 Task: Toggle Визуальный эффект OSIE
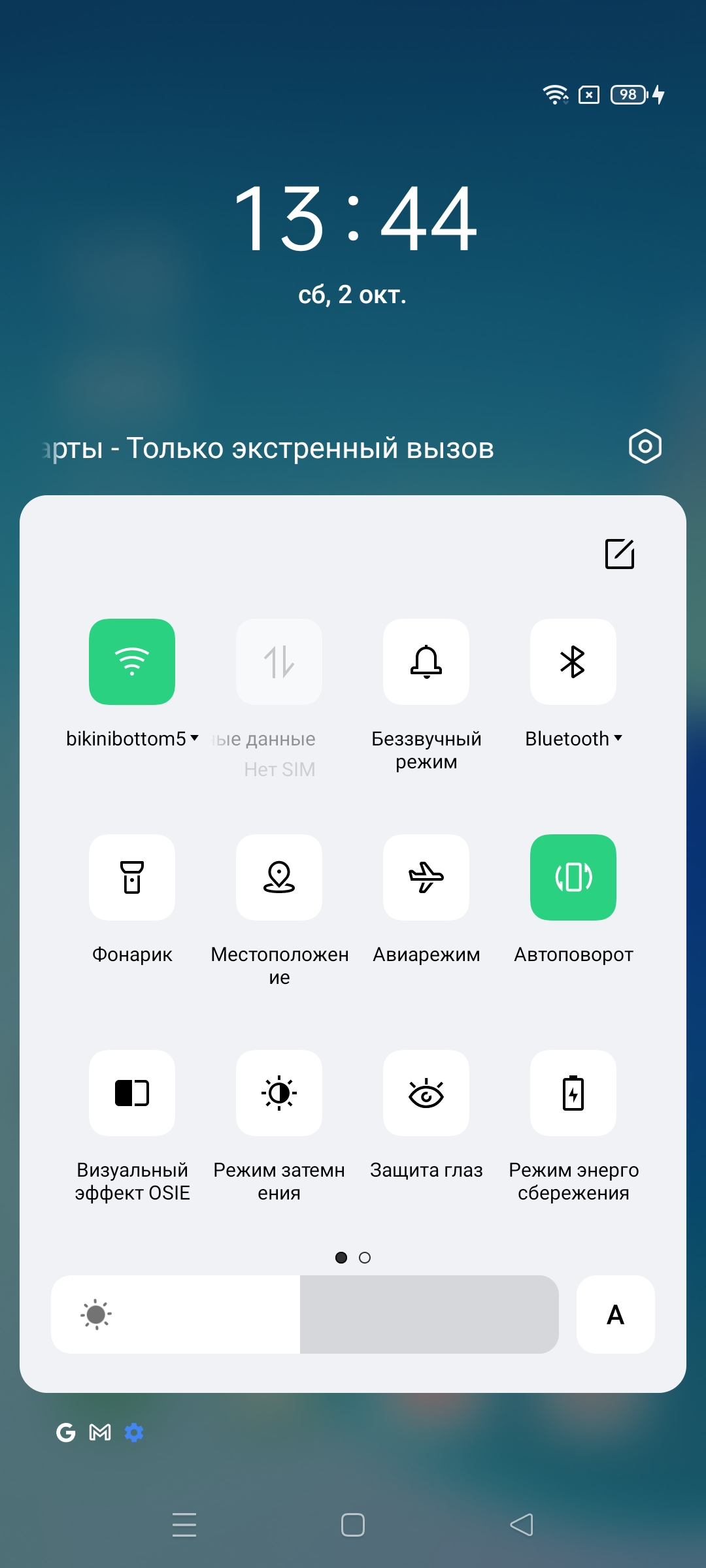[x=132, y=1093]
